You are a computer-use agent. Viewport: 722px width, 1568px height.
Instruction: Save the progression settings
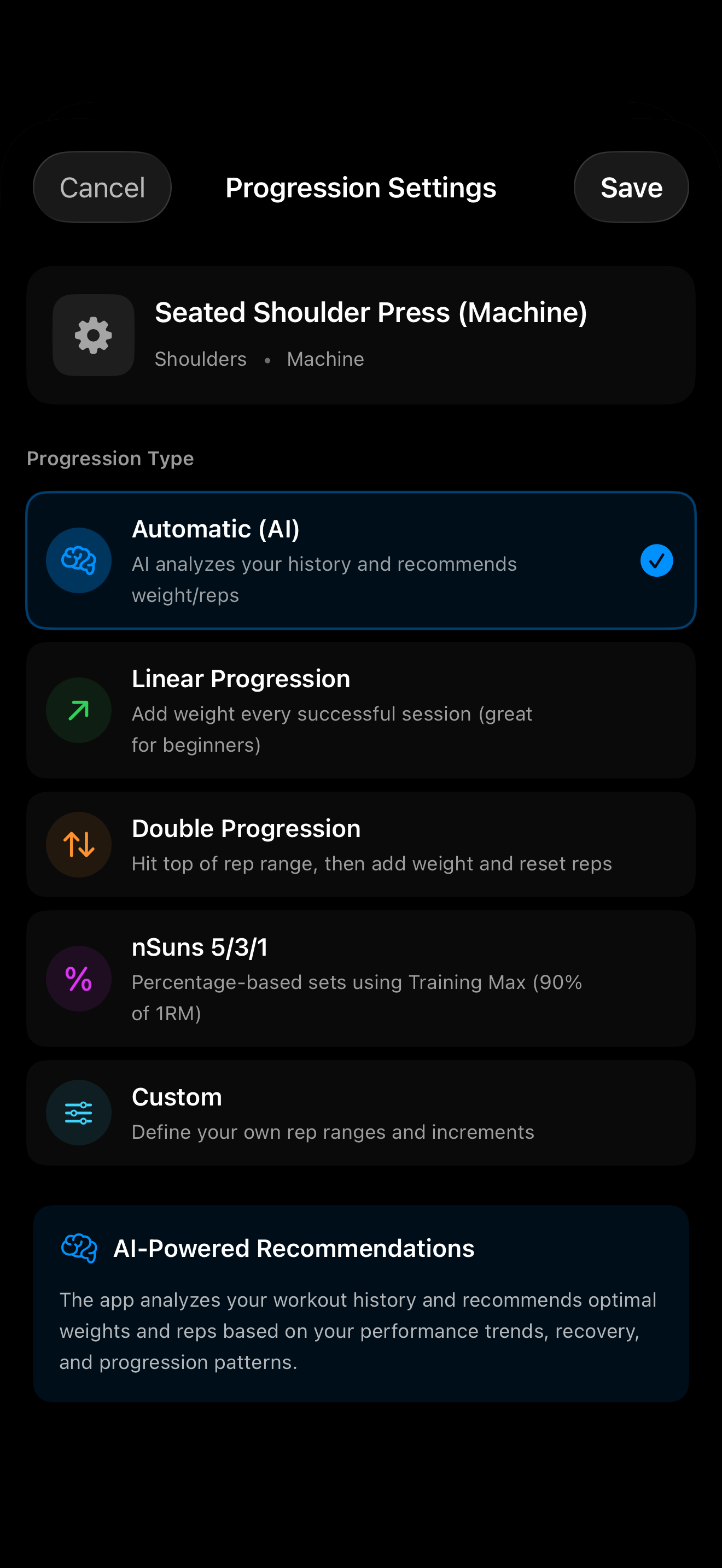tap(631, 187)
